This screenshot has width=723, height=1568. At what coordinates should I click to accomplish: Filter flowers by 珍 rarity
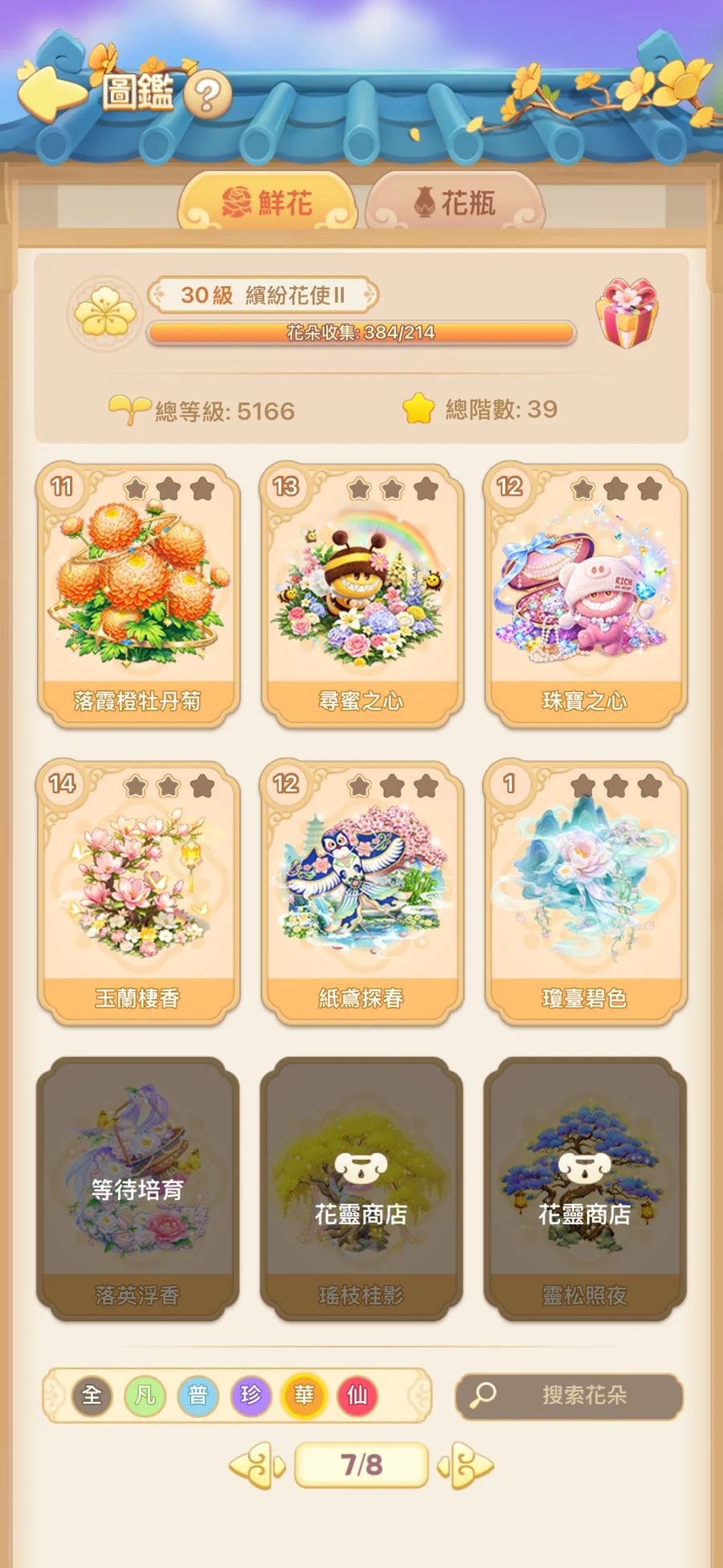[x=251, y=1395]
